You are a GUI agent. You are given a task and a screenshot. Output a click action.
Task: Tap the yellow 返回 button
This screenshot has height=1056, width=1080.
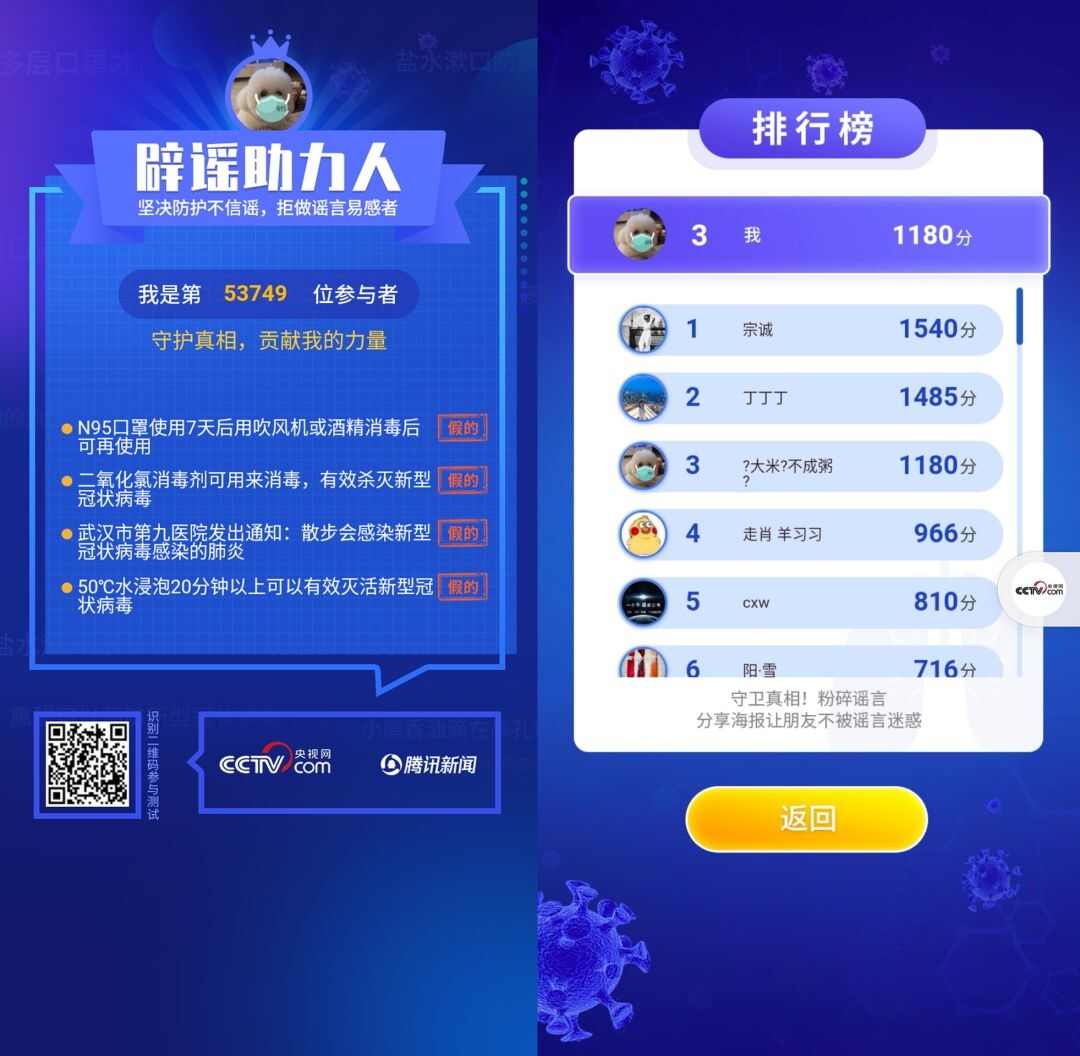(x=806, y=819)
